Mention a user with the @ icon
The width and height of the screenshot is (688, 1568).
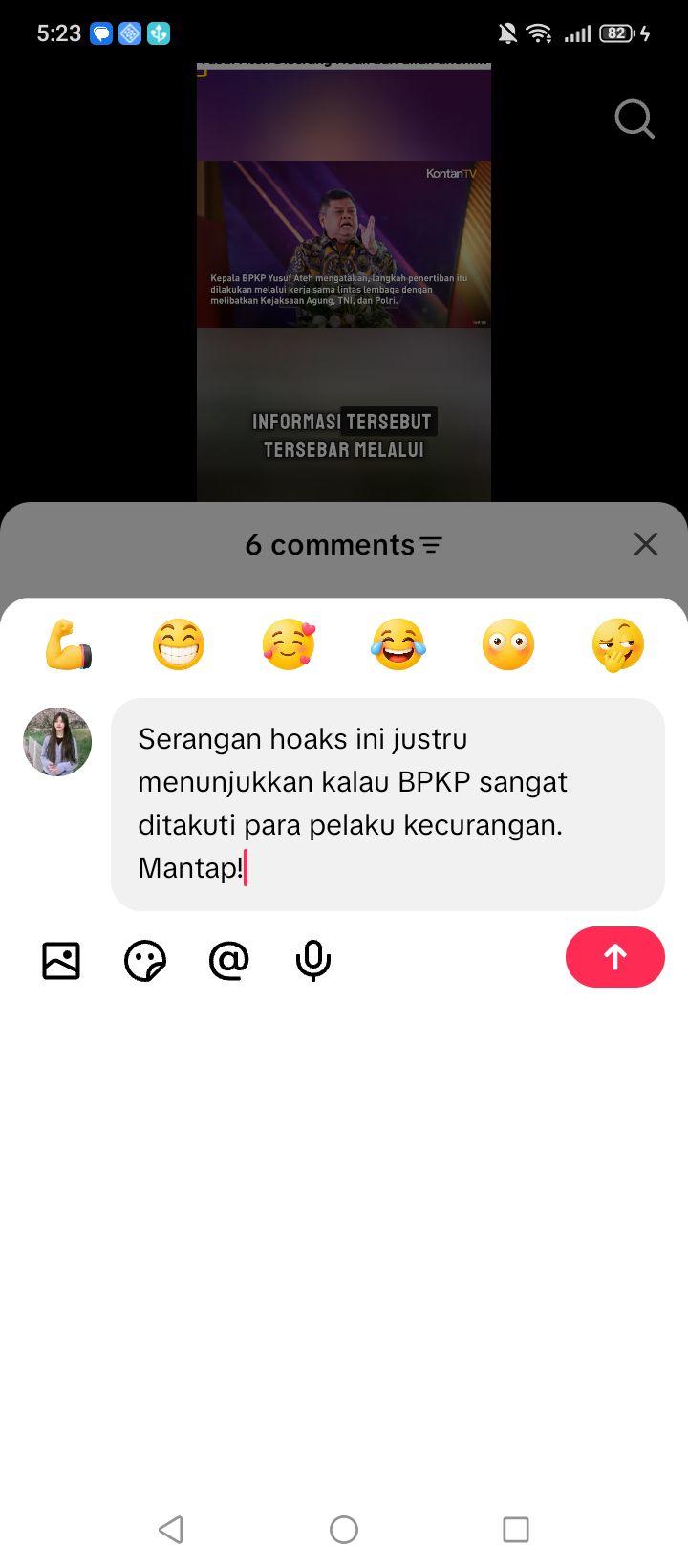229,960
